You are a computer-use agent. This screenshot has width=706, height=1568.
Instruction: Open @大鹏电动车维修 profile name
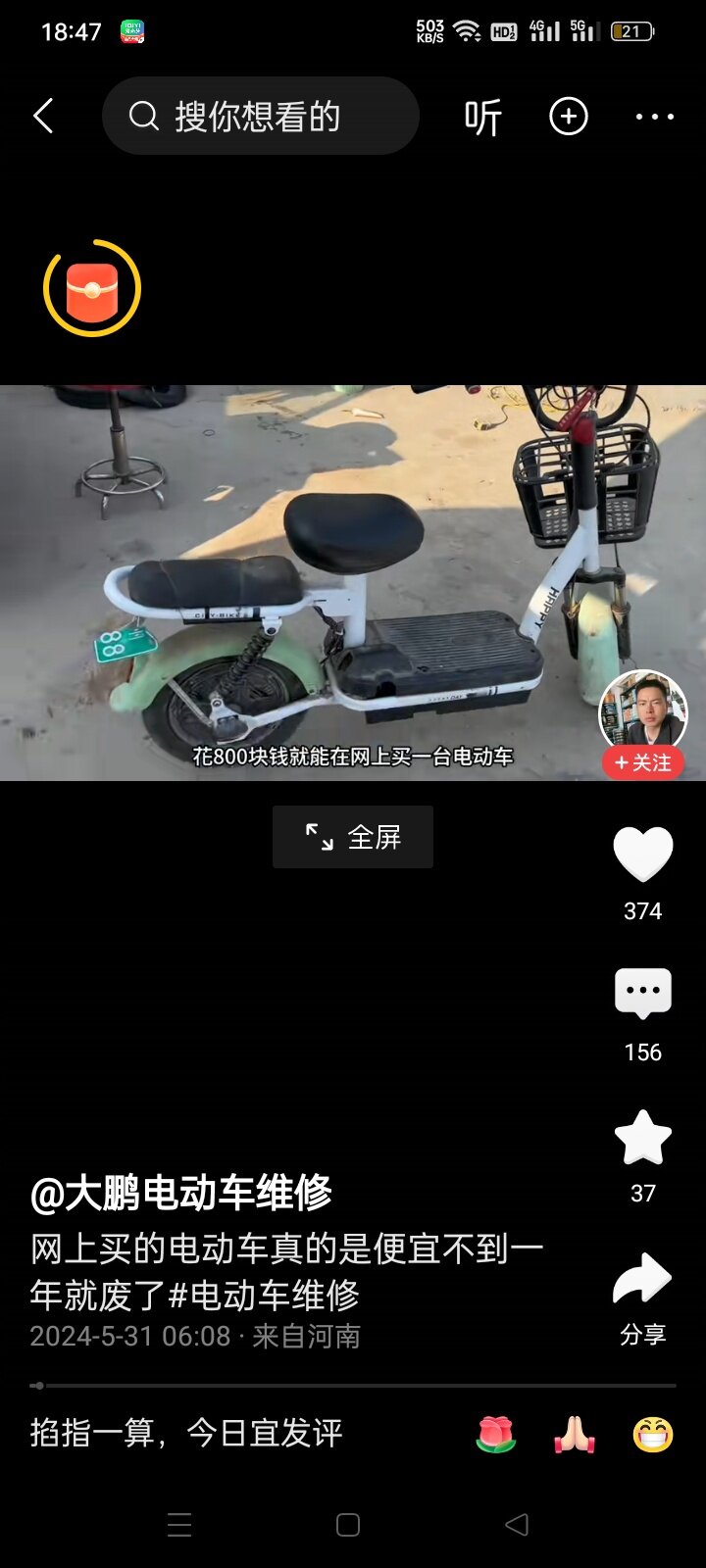point(181,1193)
